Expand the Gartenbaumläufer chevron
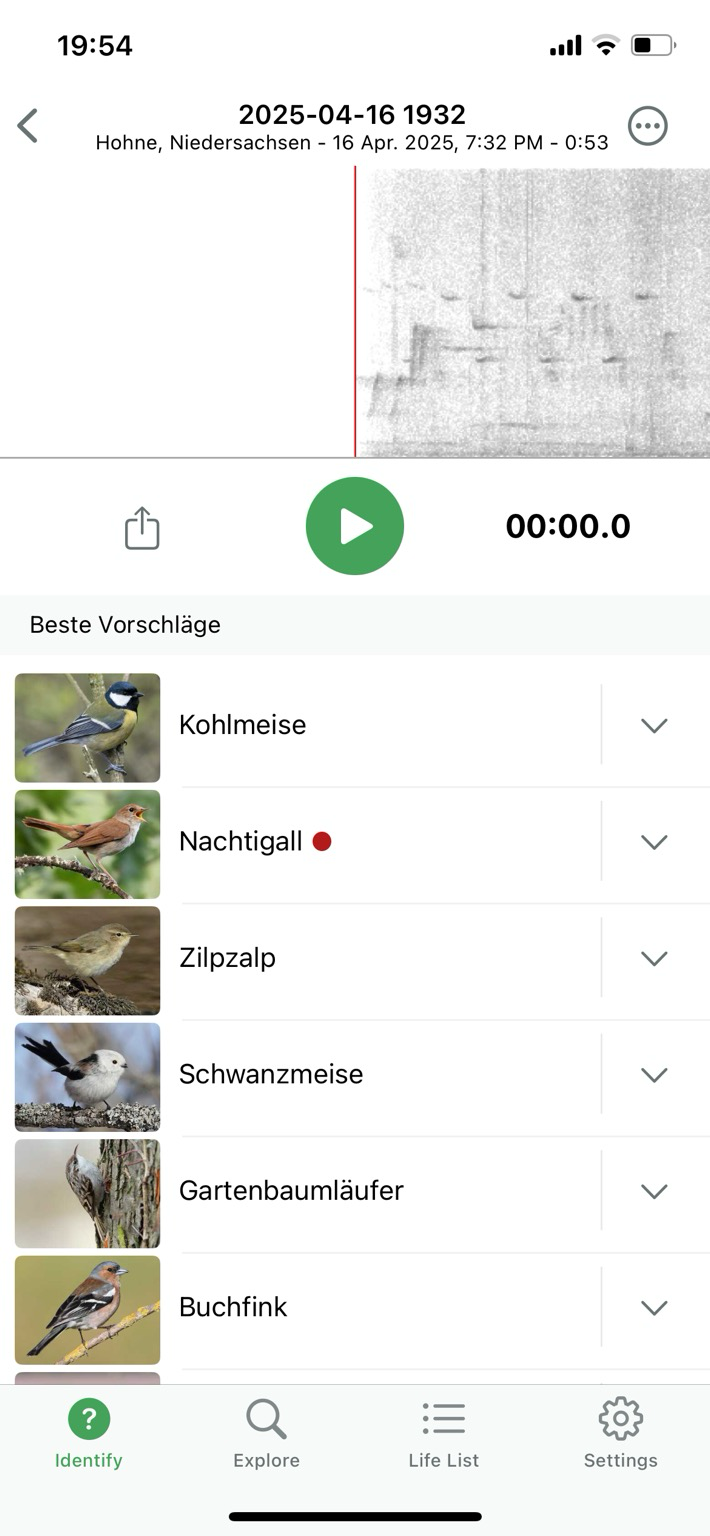The height and width of the screenshot is (1536, 710). click(654, 1191)
